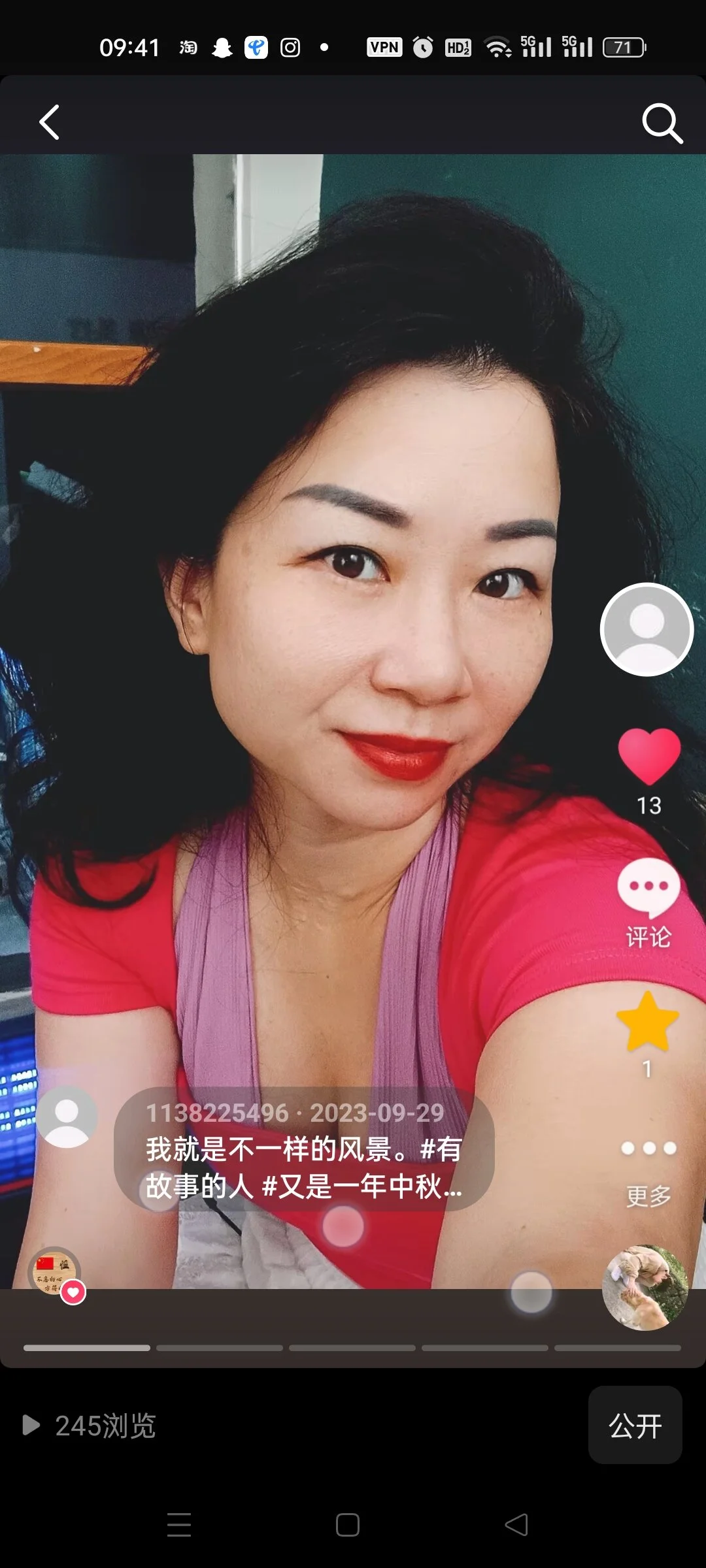The width and height of the screenshot is (706, 1568).
Task: Expand the caption by 1138225496
Action: point(304,1150)
